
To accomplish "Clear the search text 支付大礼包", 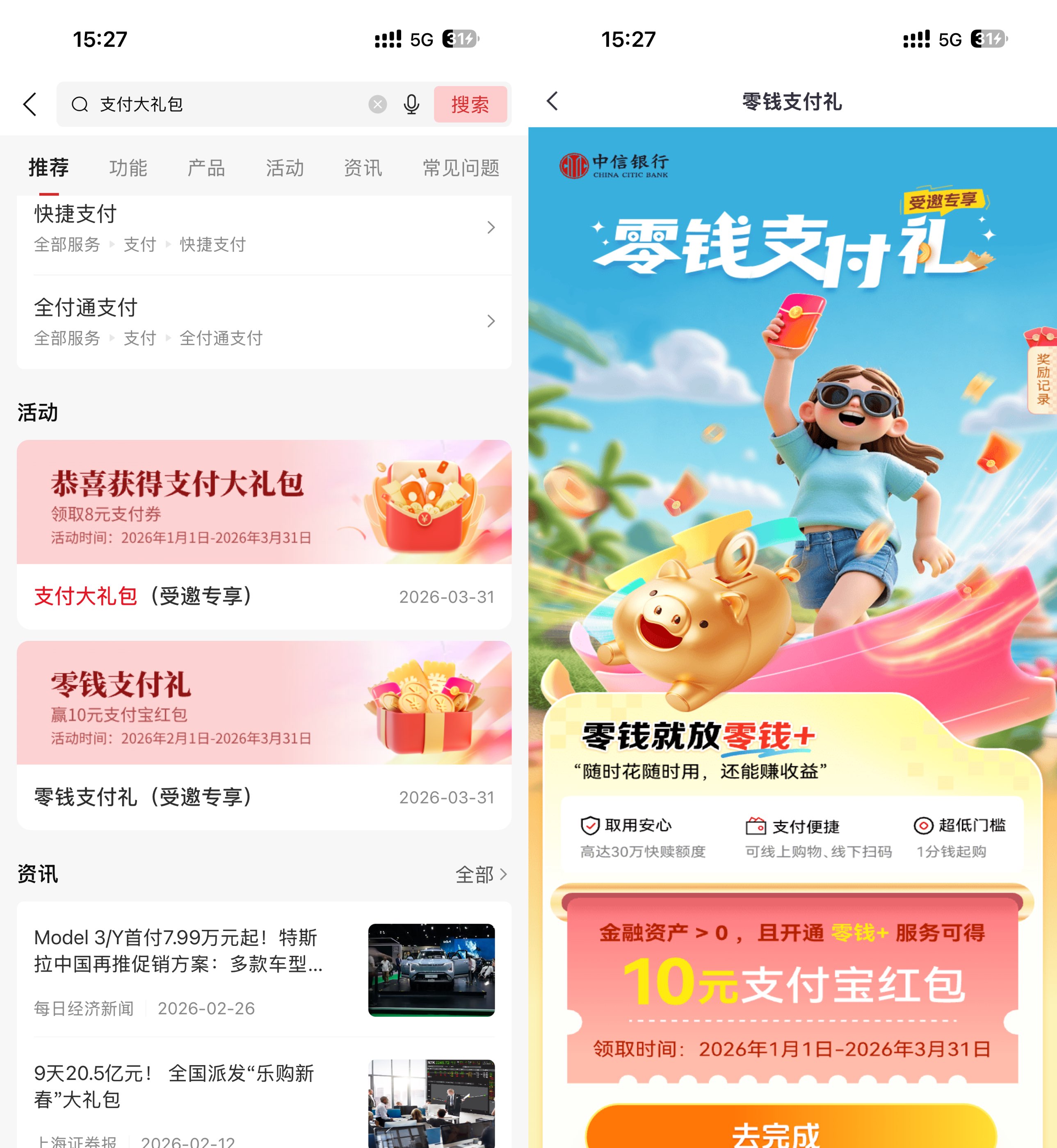I will [x=377, y=104].
